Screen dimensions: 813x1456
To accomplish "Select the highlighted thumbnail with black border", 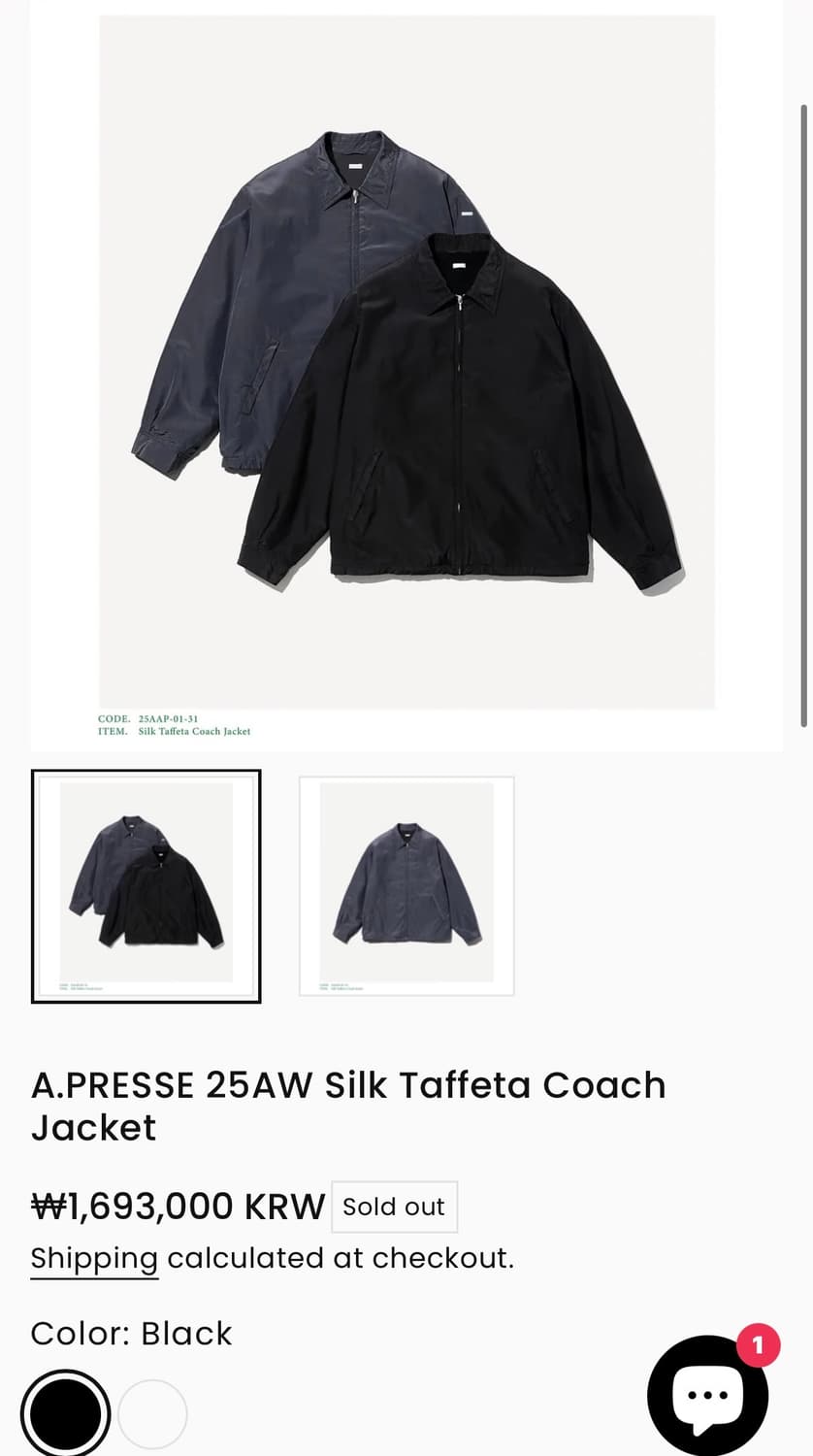I will [146, 883].
